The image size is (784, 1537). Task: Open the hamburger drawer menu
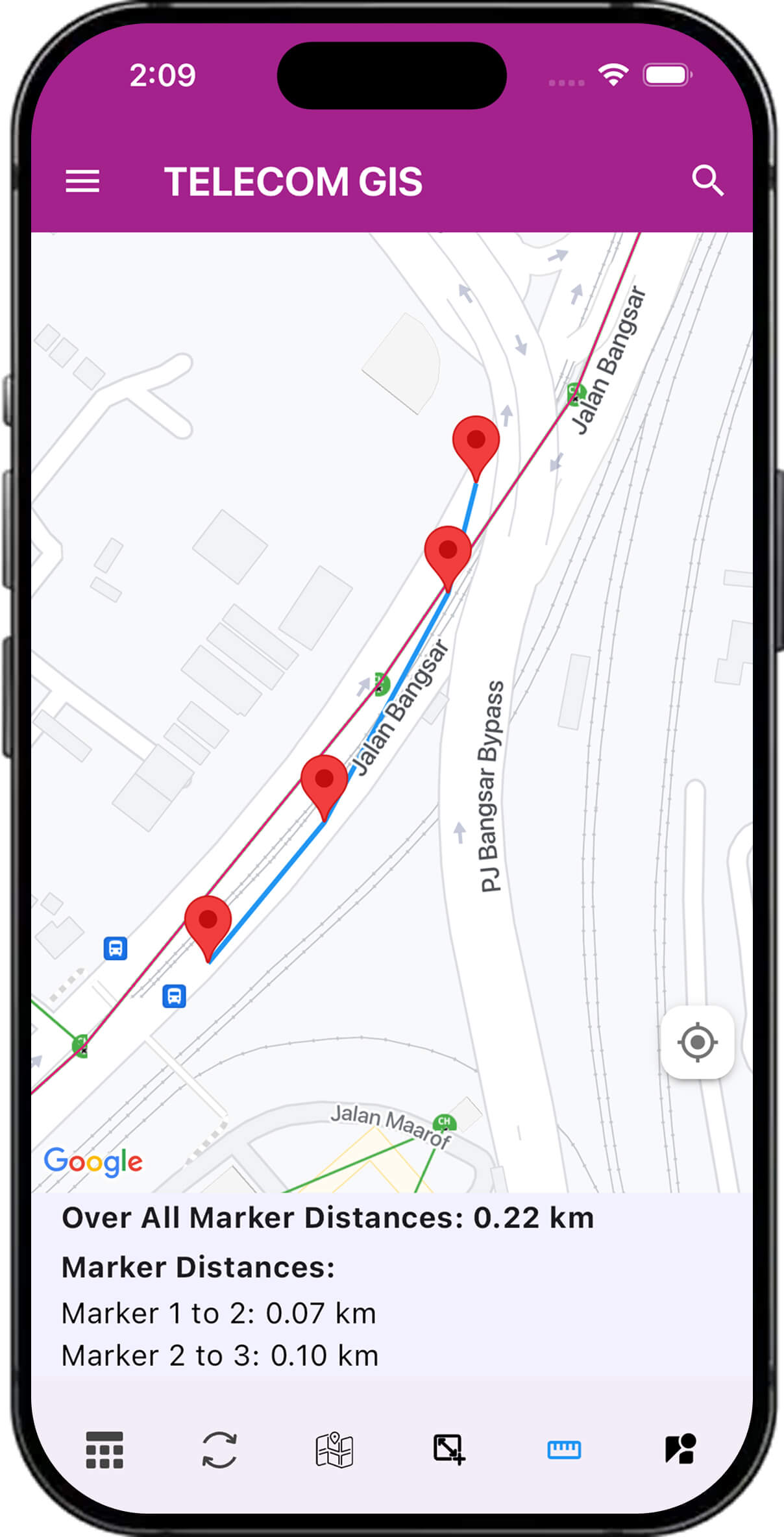click(82, 181)
